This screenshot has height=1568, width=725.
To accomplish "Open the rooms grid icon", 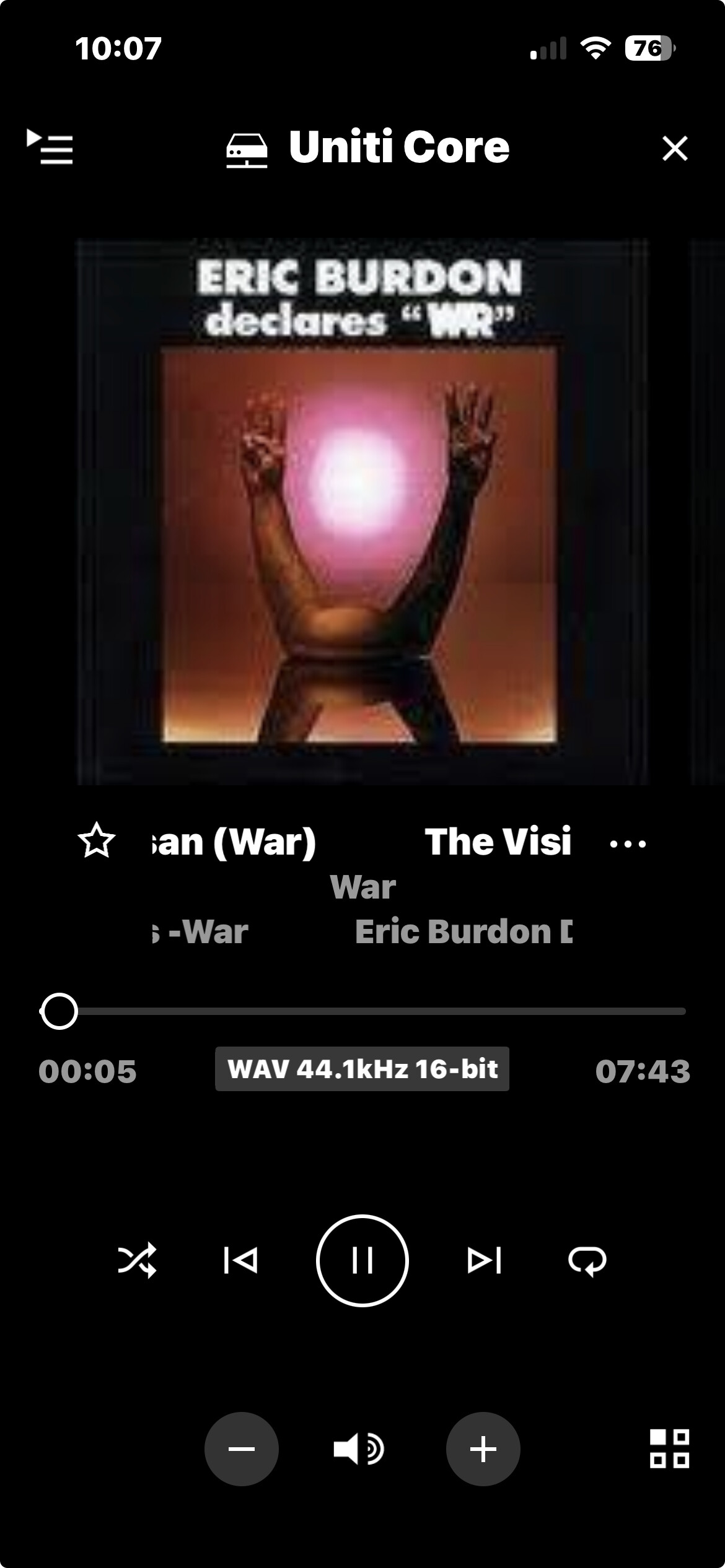I will [669, 1448].
